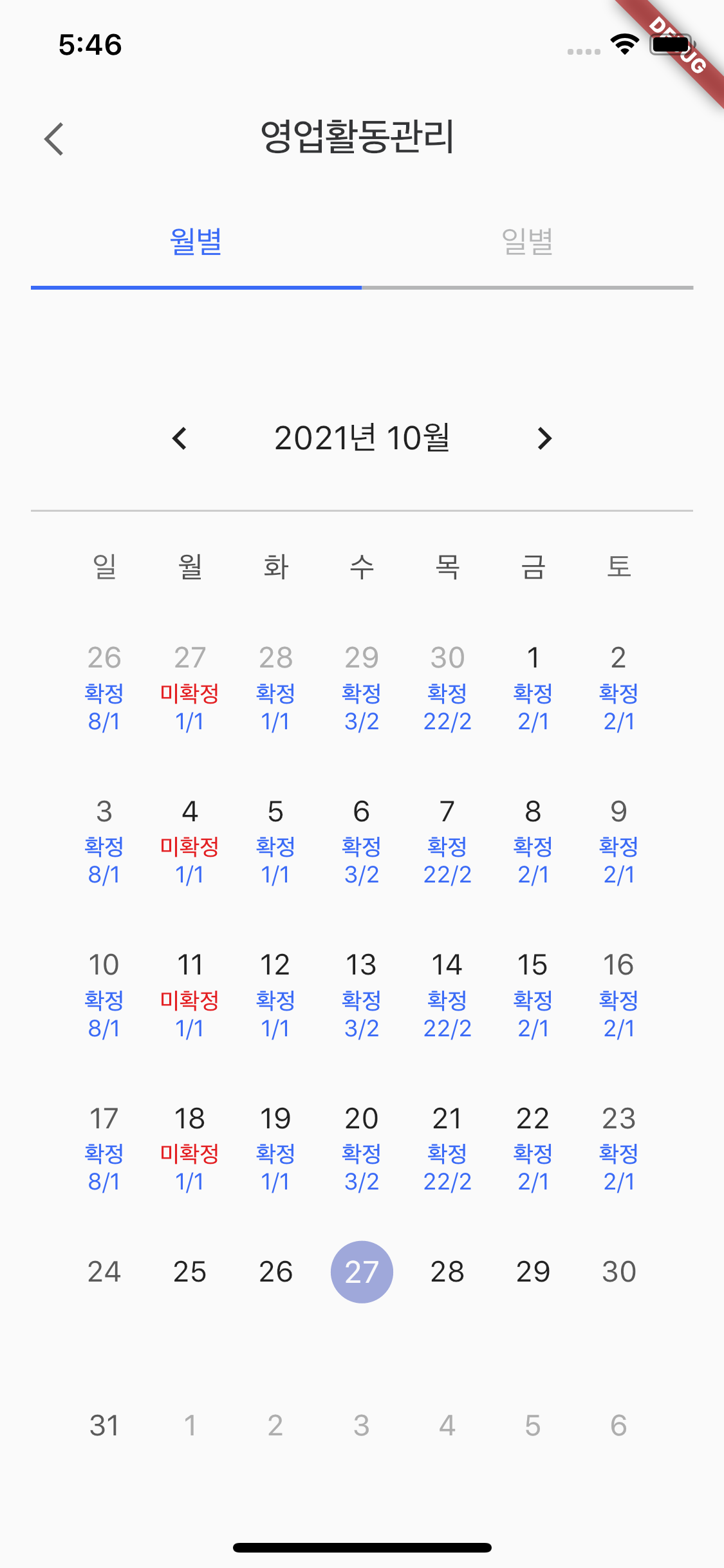Open October 29 on the calendar
The height and width of the screenshot is (1568, 724).
(x=533, y=1272)
